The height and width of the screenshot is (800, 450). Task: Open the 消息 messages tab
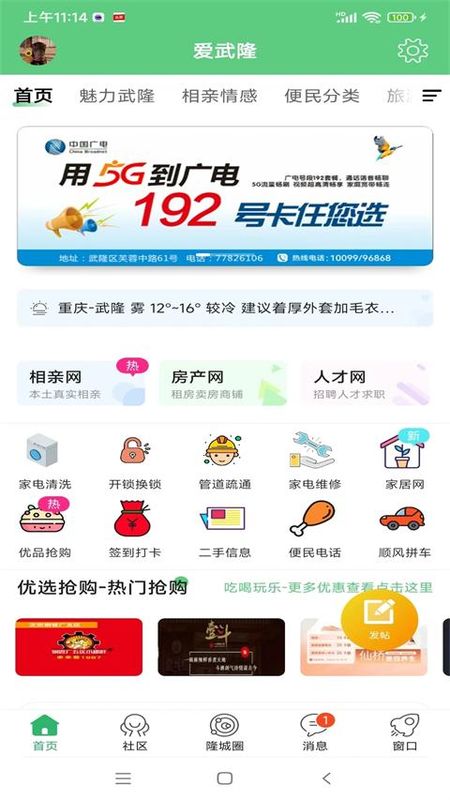click(x=315, y=733)
